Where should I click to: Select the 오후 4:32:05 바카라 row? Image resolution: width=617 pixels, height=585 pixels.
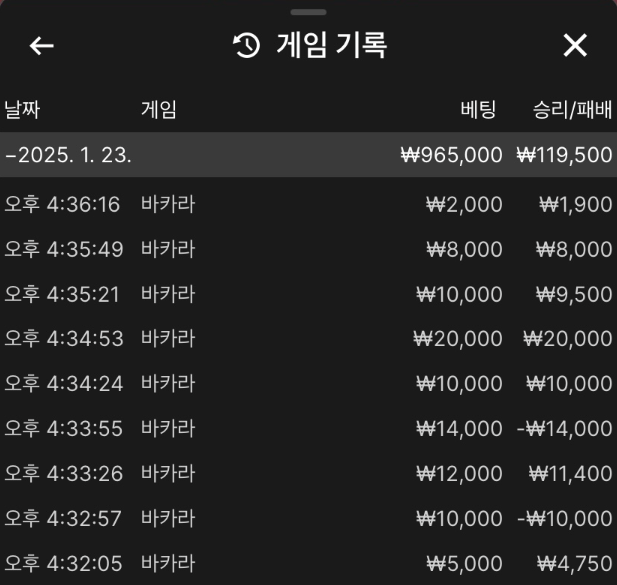(308, 563)
